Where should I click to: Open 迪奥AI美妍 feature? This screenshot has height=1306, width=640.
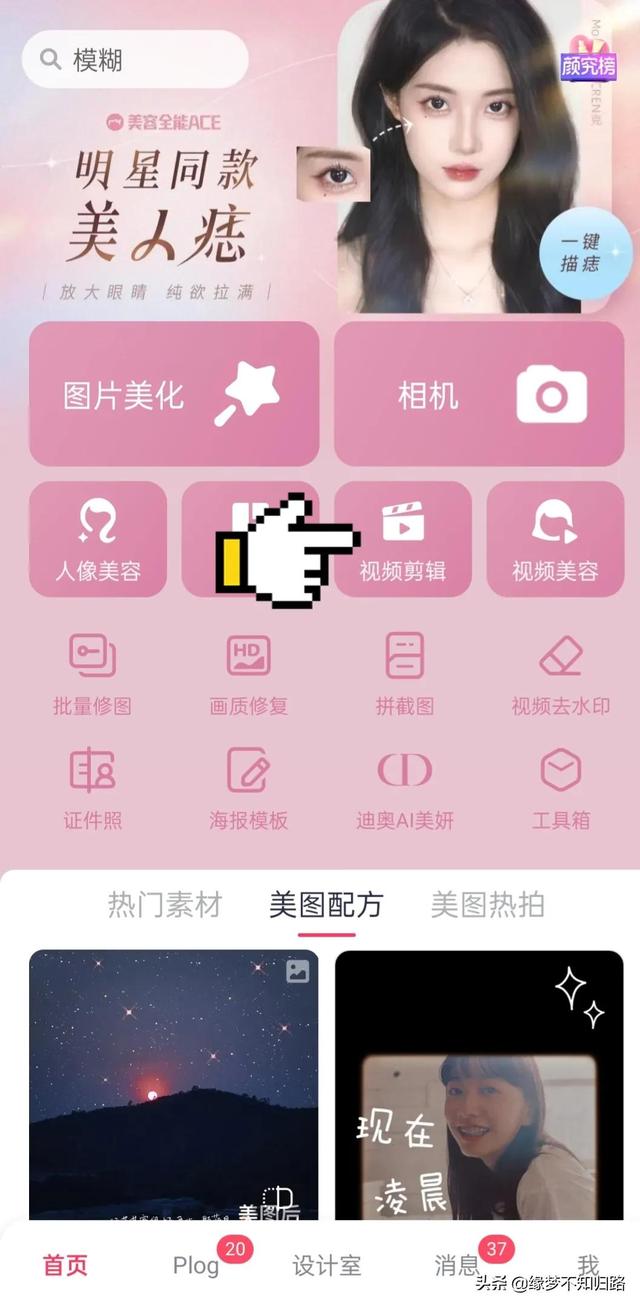pyautogui.click(x=405, y=789)
